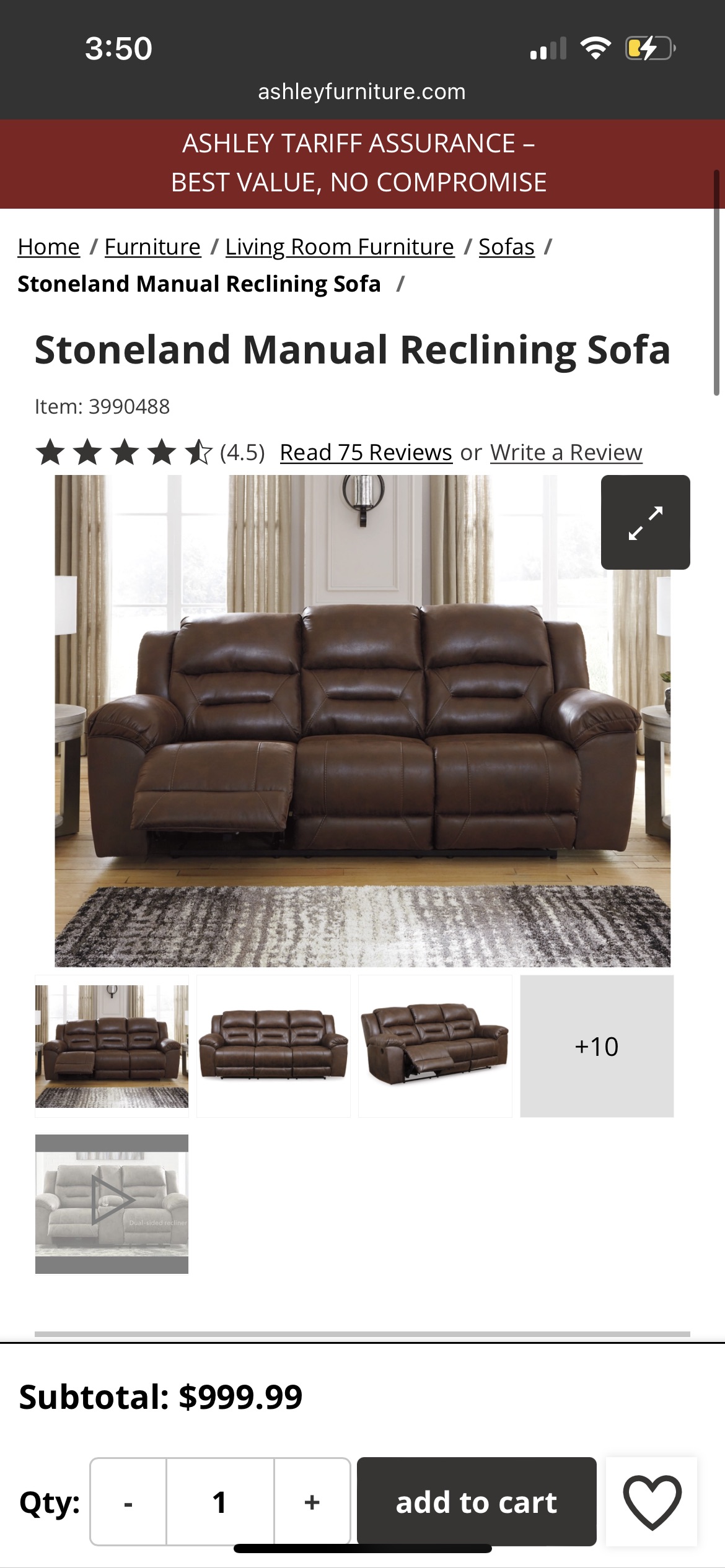Add the sofa to cart
Image resolution: width=725 pixels, height=1568 pixels.
tap(477, 1502)
